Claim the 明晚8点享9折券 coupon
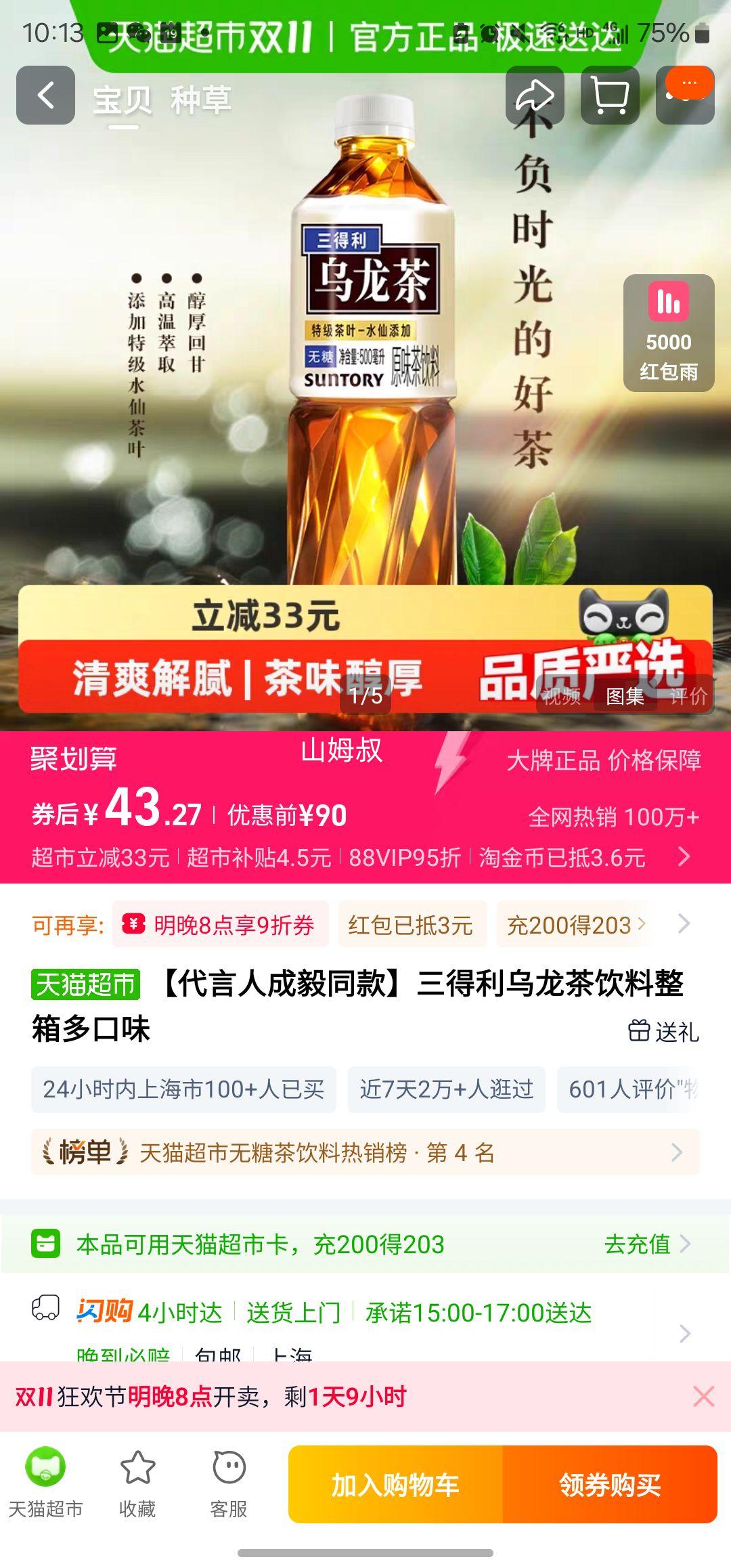731x1568 pixels. 221,924
